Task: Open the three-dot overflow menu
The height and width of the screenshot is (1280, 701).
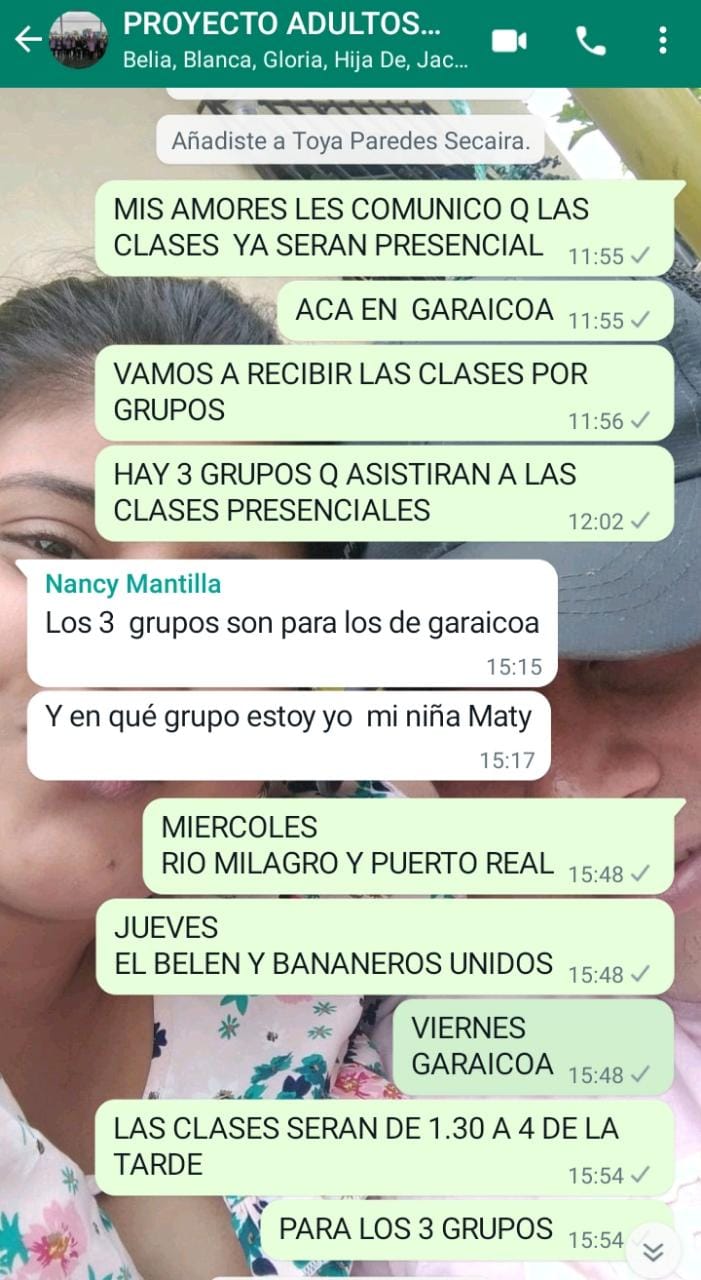Action: click(662, 40)
